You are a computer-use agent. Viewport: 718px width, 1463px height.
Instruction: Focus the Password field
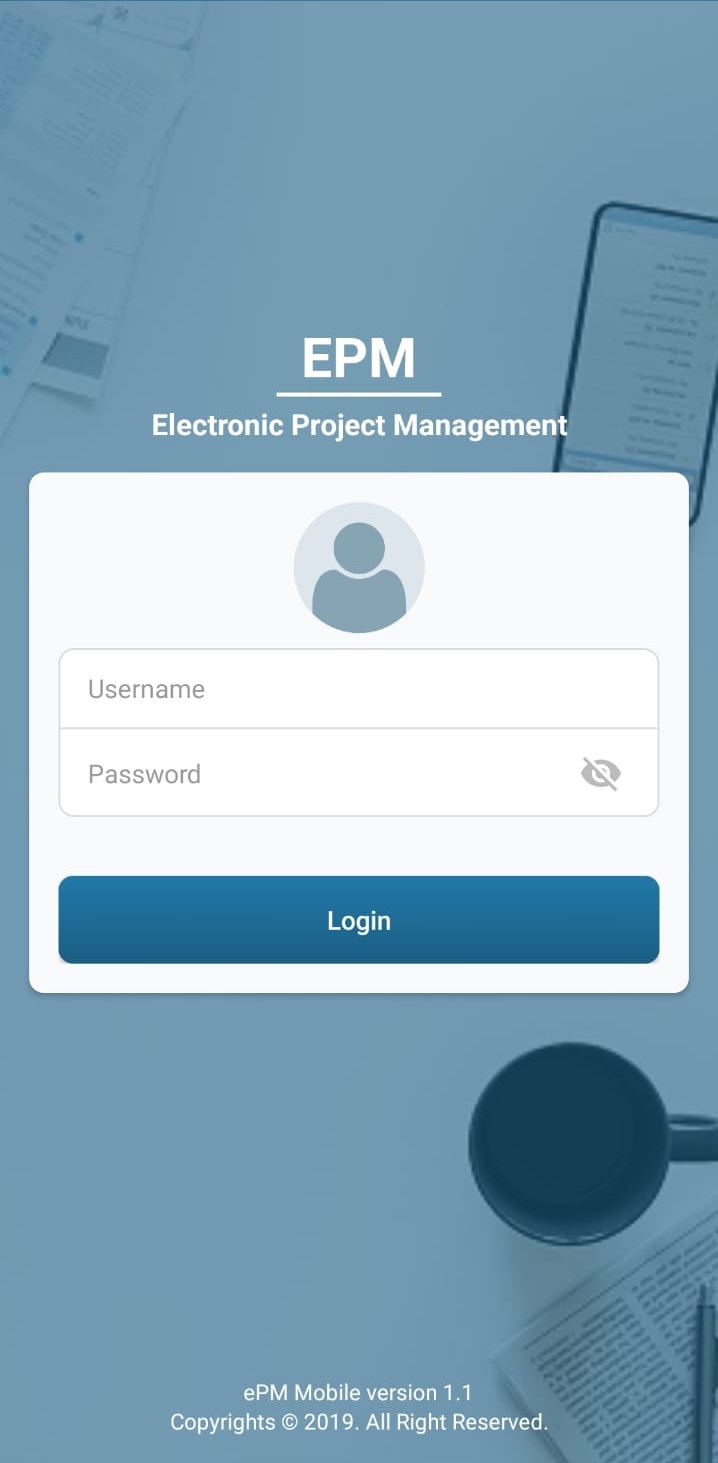[x=320, y=774]
